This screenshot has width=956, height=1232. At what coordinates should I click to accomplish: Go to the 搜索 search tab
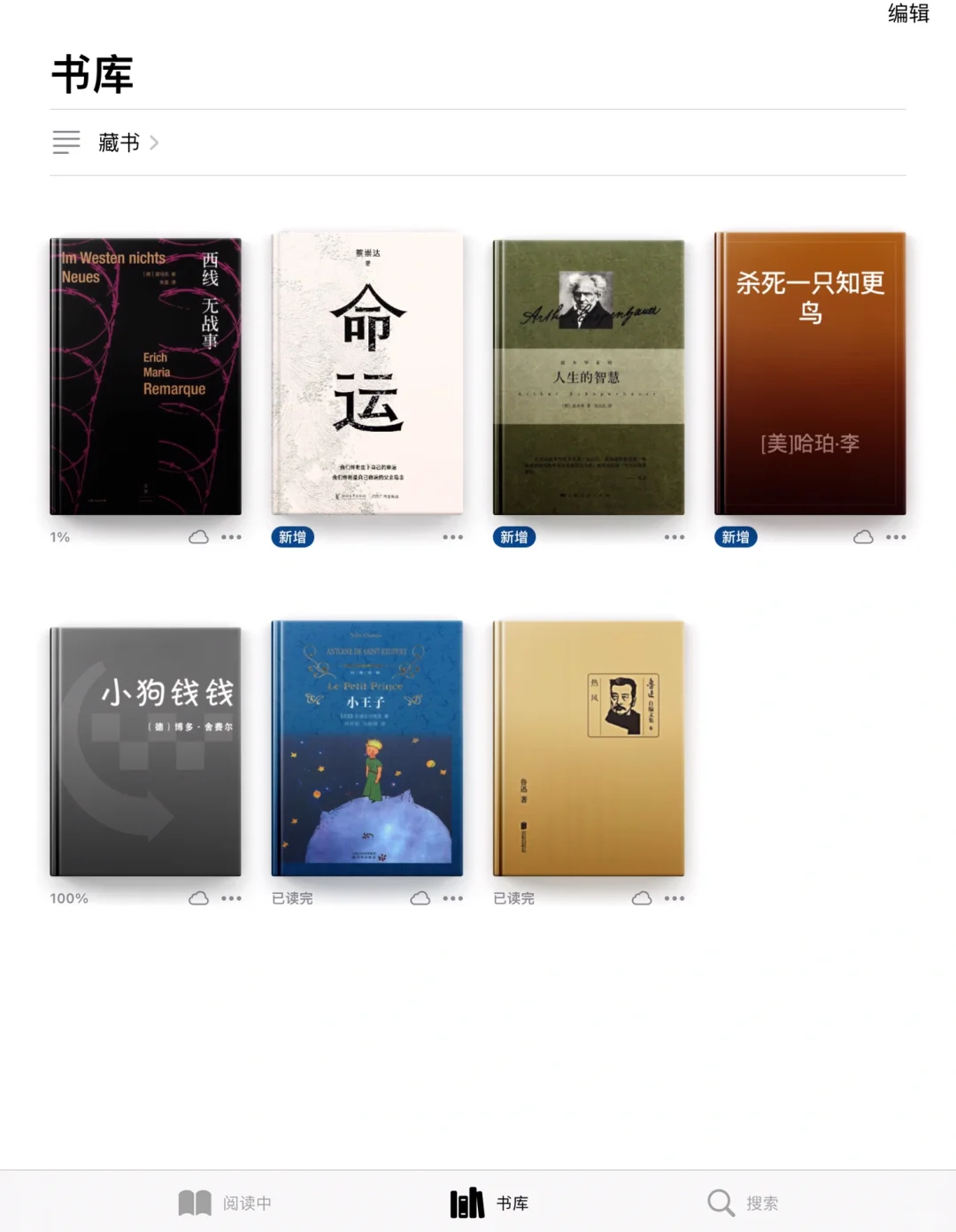[744, 1203]
